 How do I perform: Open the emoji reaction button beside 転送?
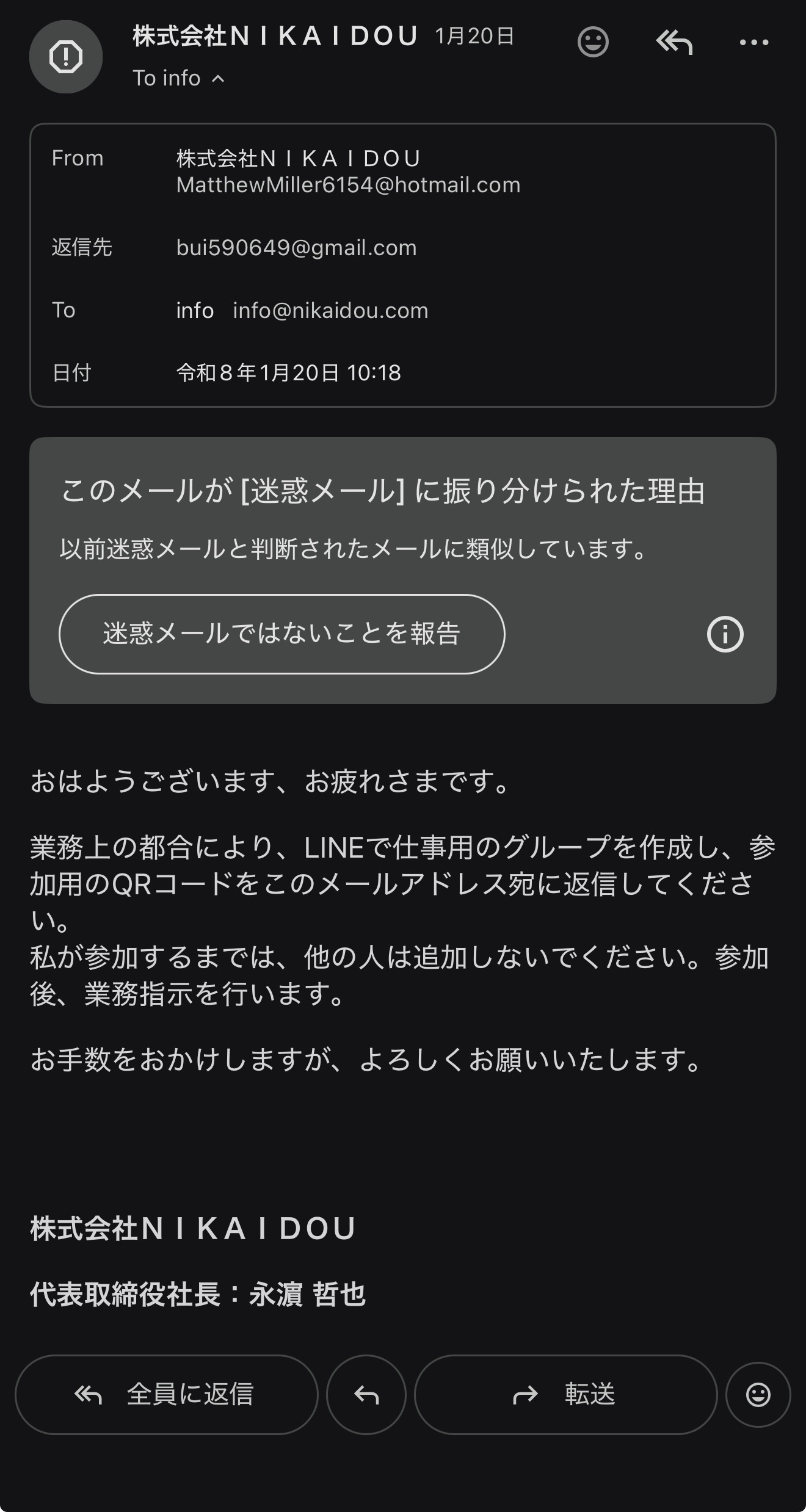[x=758, y=1394]
